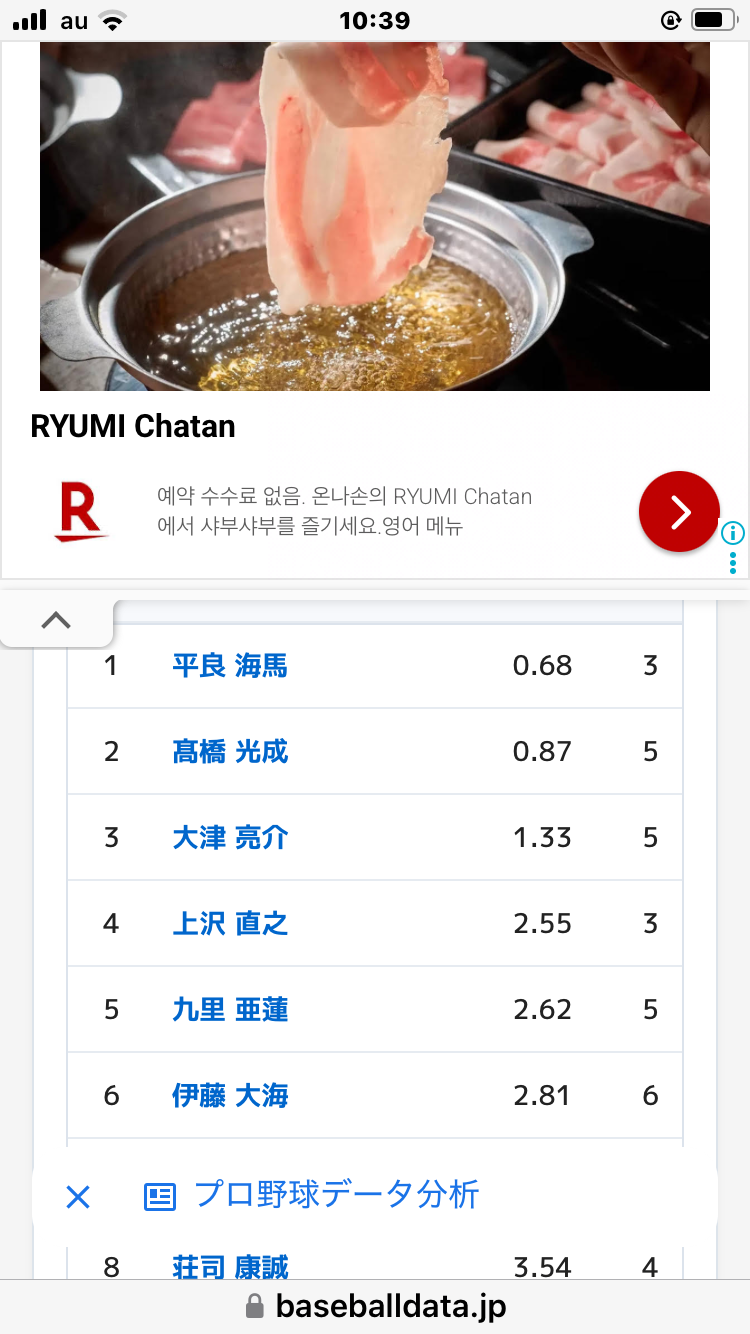Select 九里 亜蓮 in the ranking
The image size is (750, 1334).
230,1010
